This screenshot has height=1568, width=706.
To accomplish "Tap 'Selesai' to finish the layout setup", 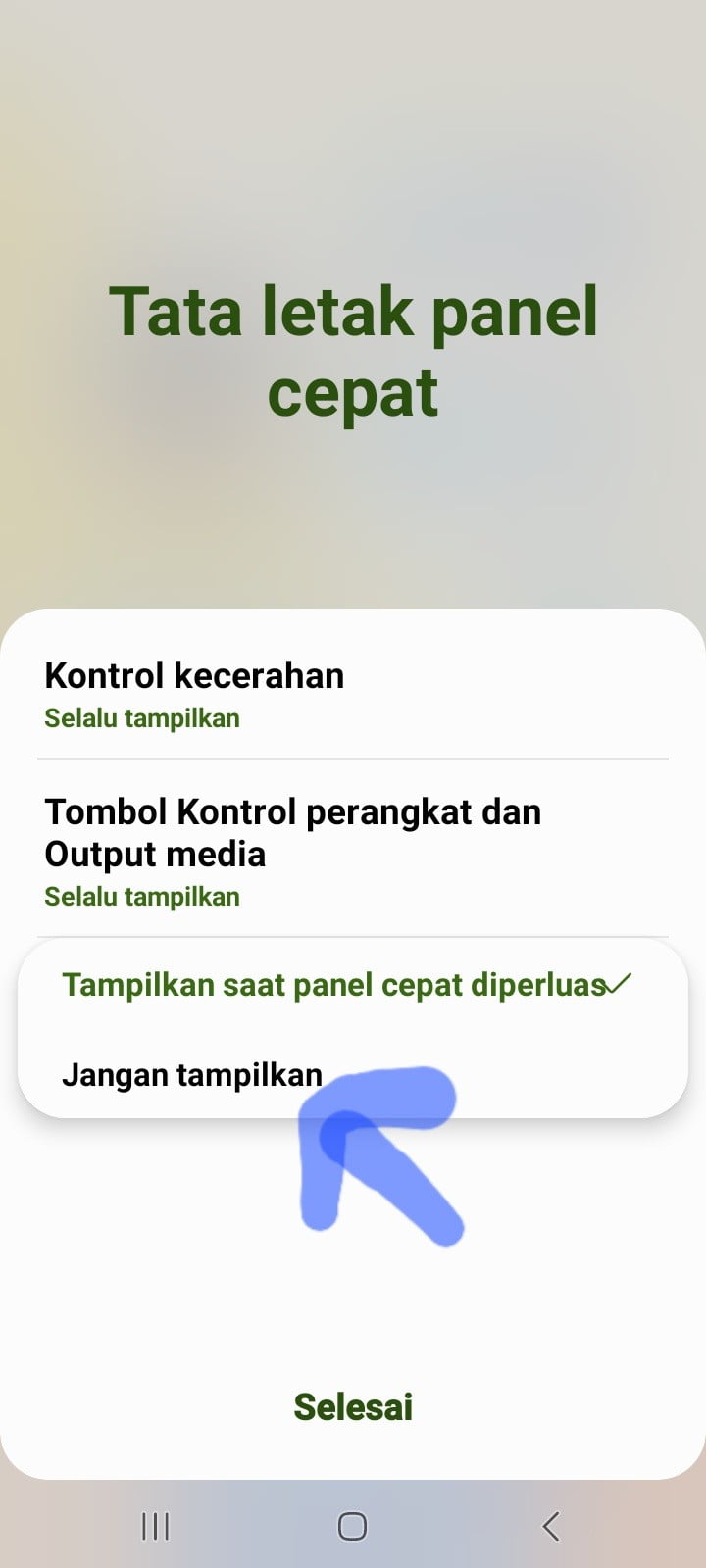I will 353,1406.
